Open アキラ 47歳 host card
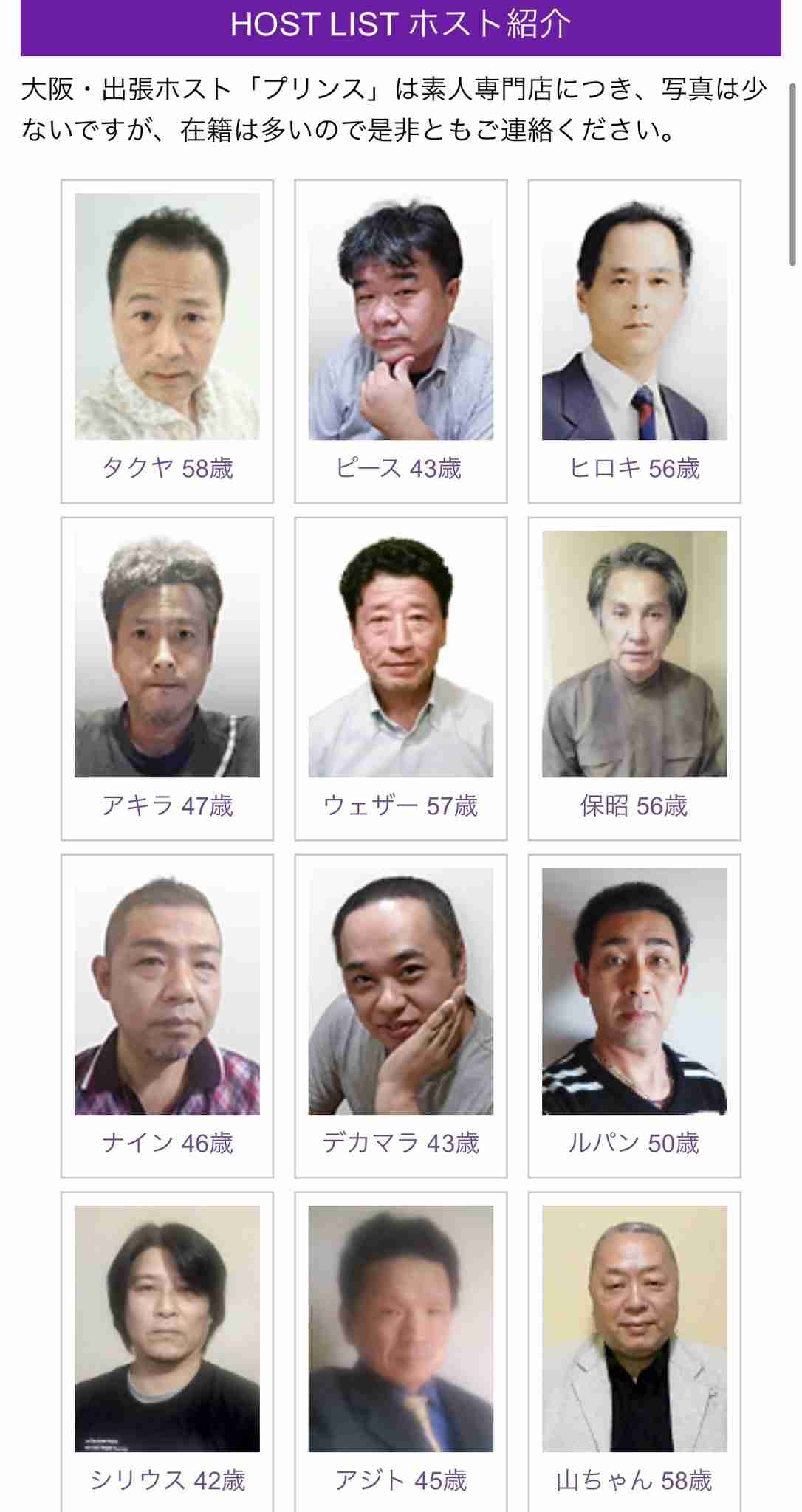 click(167, 678)
